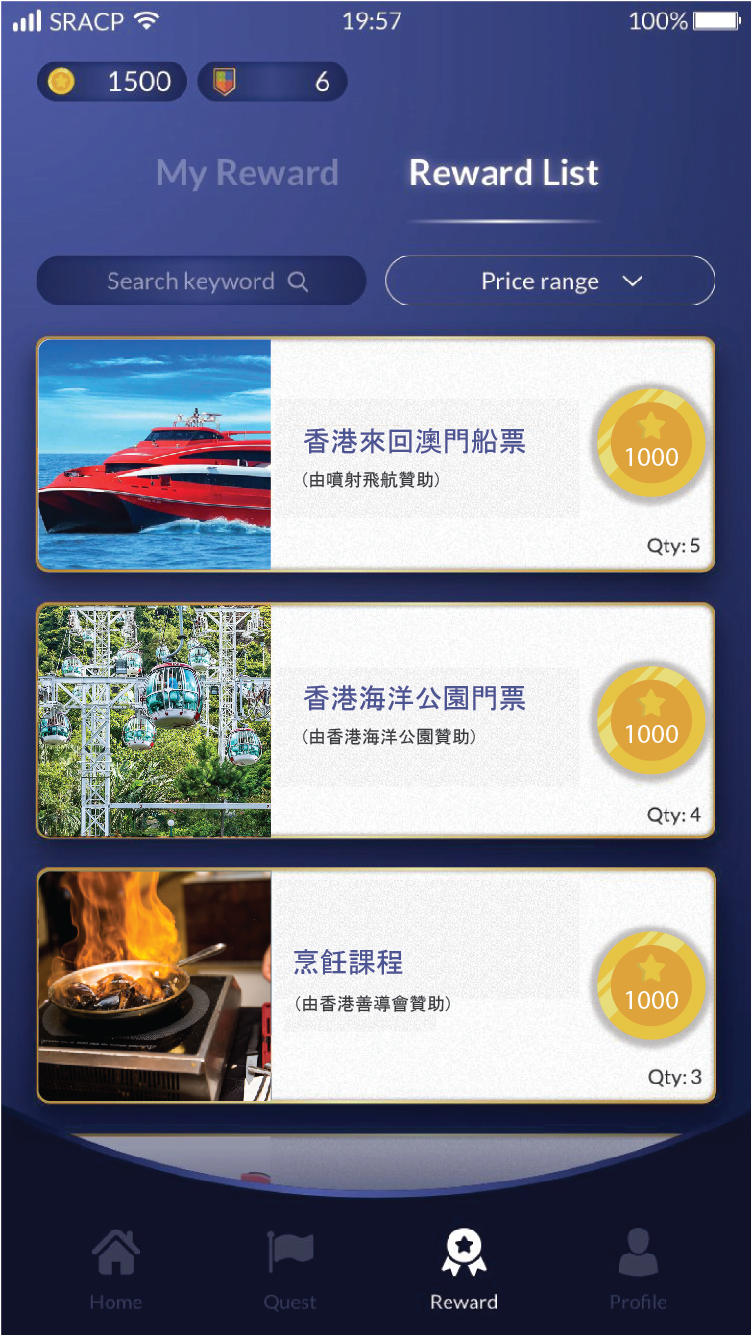The width and height of the screenshot is (751, 1335).
Task: Open the 香港來回澳門船票 reward card
Action: 376,455
